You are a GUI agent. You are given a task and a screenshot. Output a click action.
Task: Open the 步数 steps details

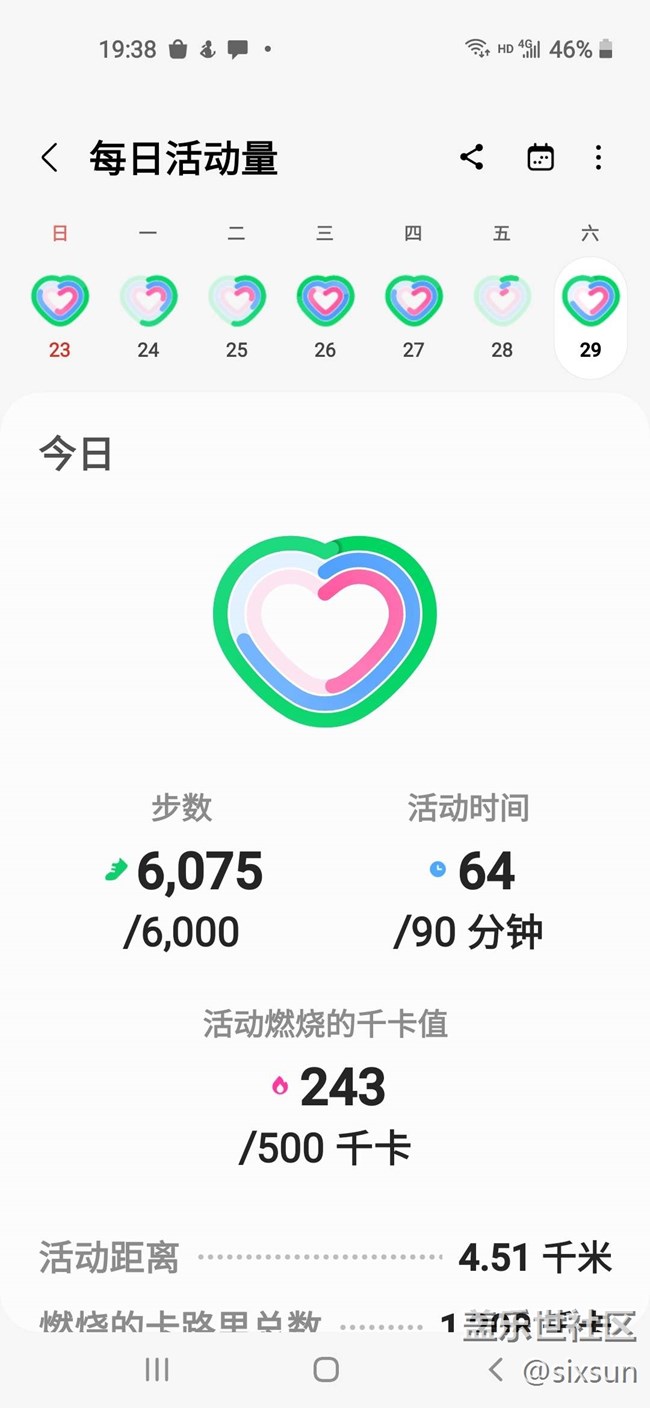tap(183, 871)
